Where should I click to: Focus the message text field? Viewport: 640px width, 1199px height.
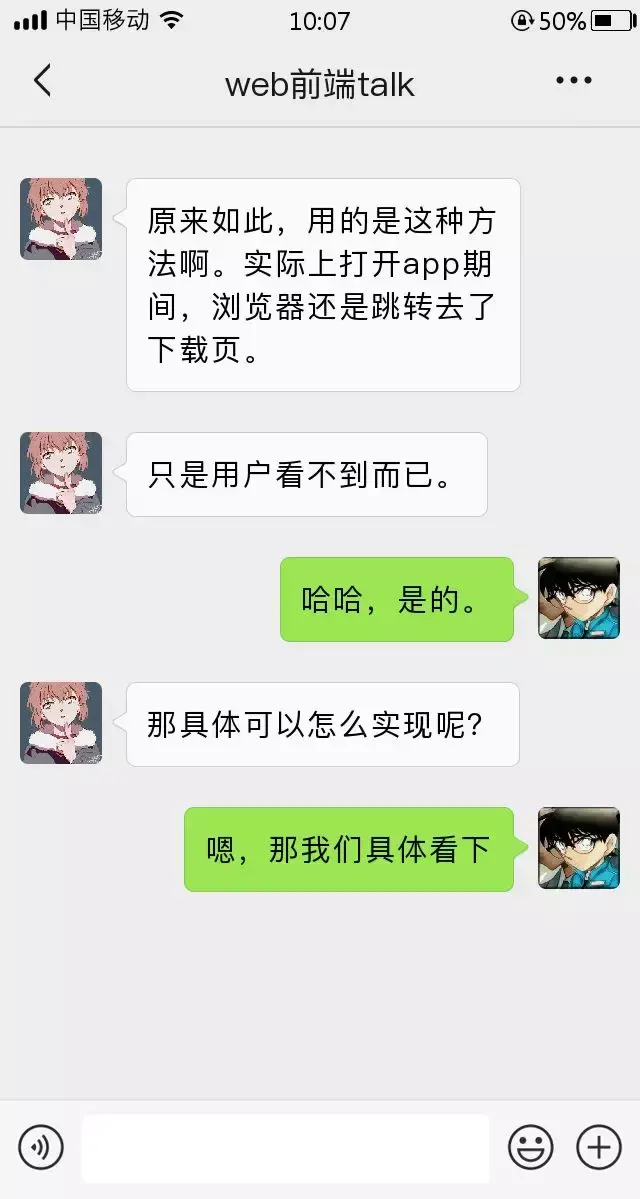(285, 1148)
